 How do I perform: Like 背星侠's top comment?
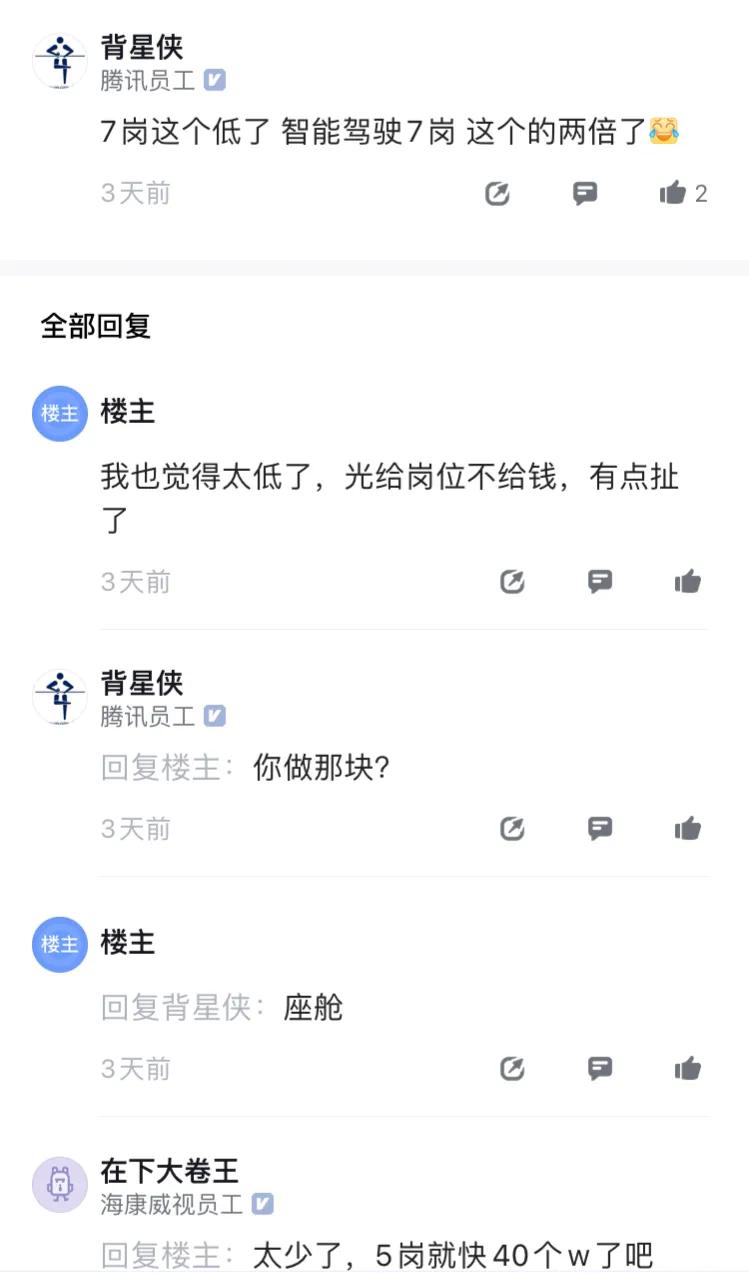click(673, 193)
